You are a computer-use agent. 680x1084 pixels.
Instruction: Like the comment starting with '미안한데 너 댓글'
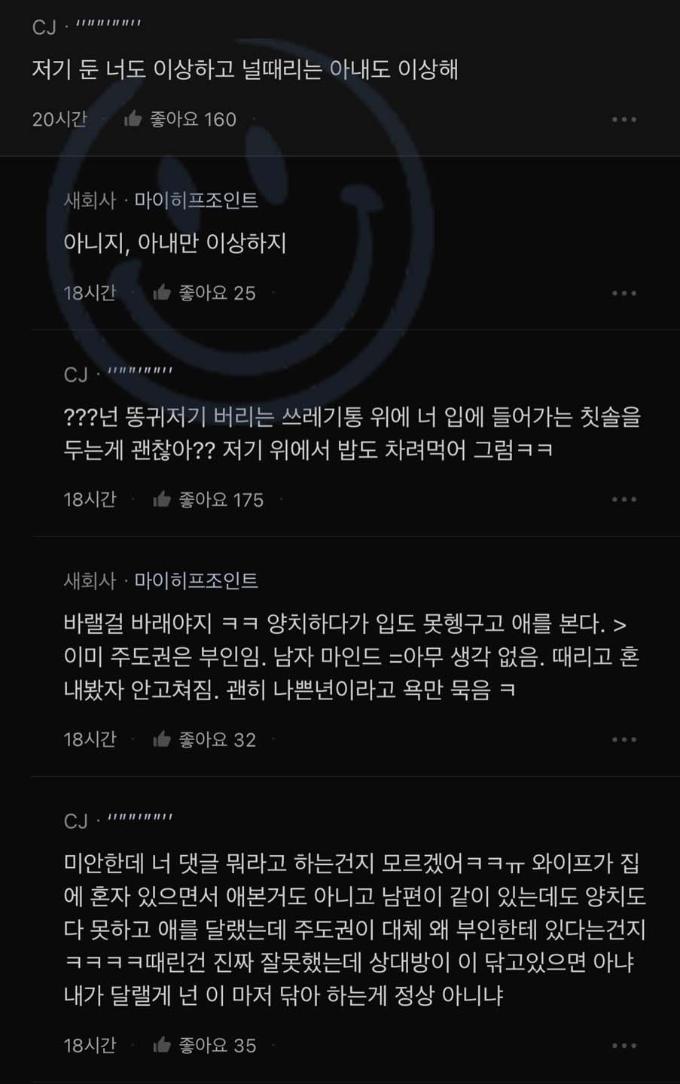pos(162,1046)
